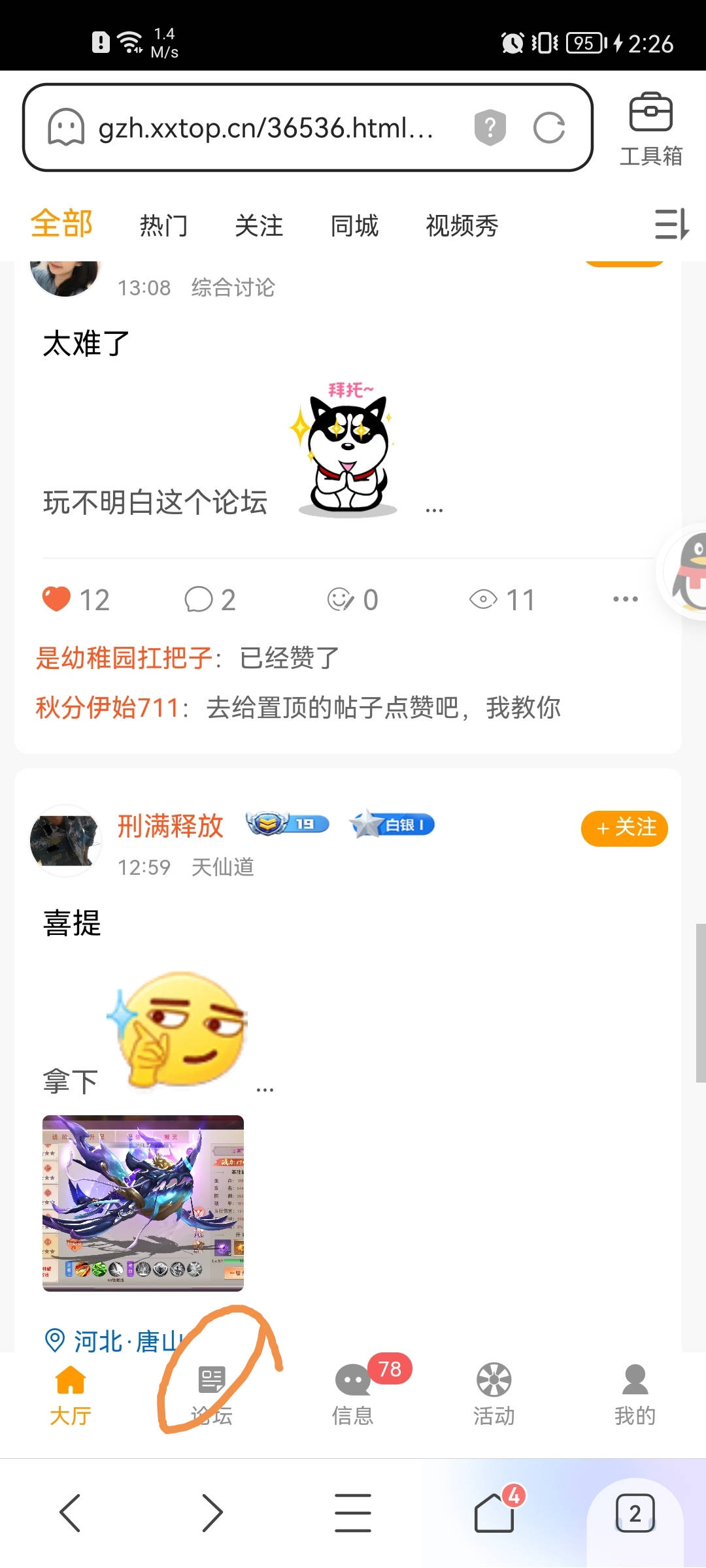View the game screenshot in 喜提 post
Viewport: 706px width, 1568px height.
143,1203
